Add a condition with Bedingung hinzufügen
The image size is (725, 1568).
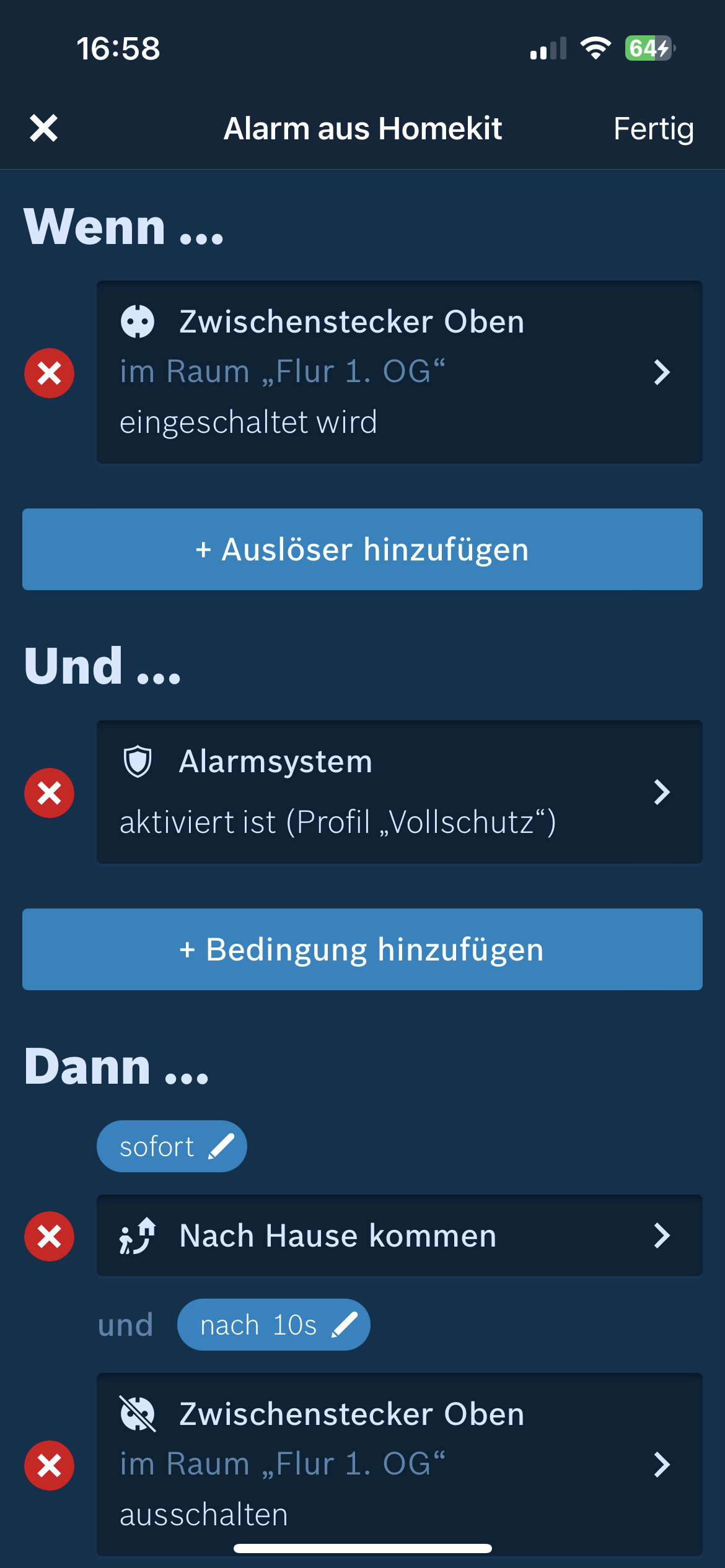[362, 949]
